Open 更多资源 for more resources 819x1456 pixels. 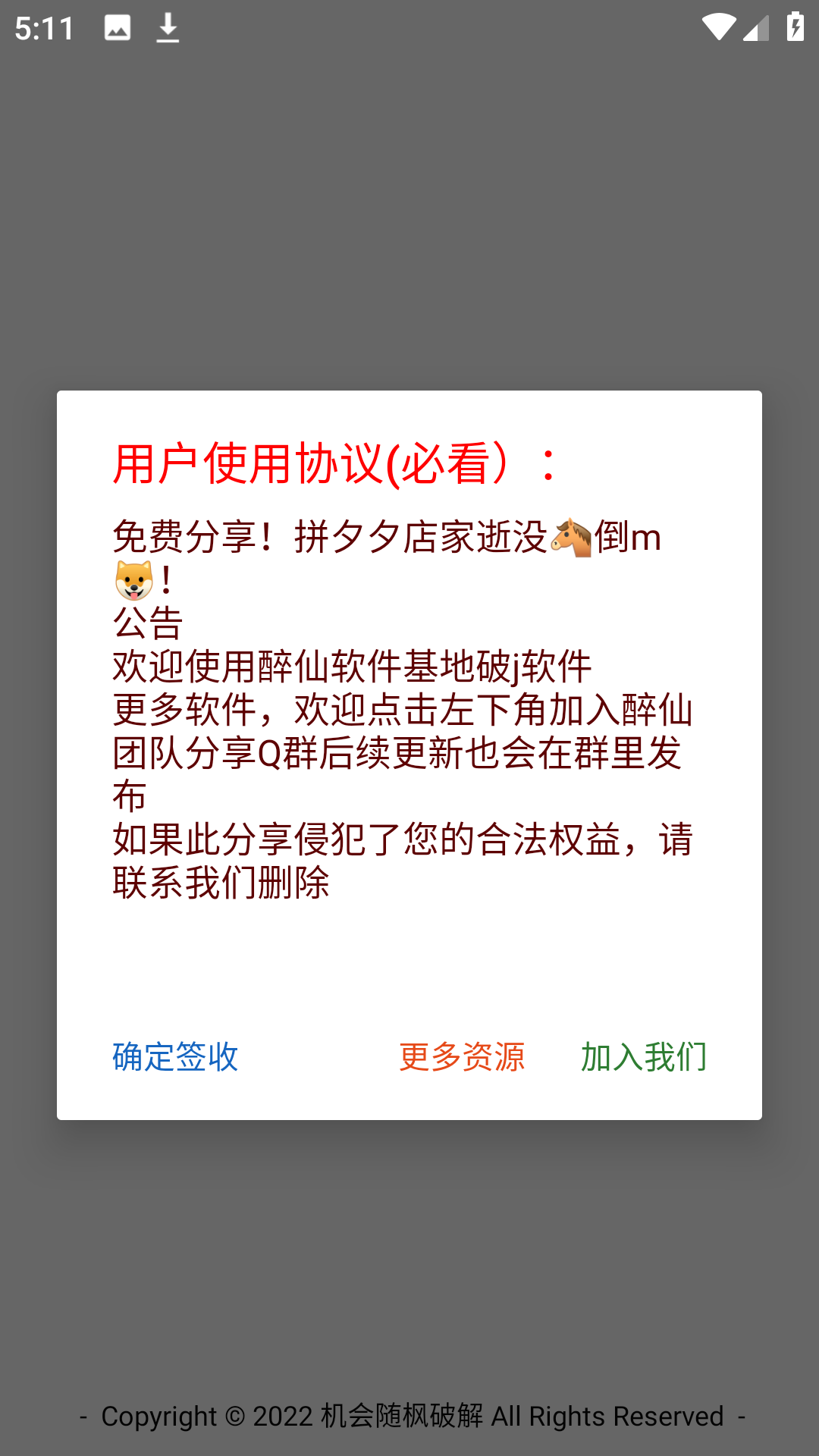461,1055
